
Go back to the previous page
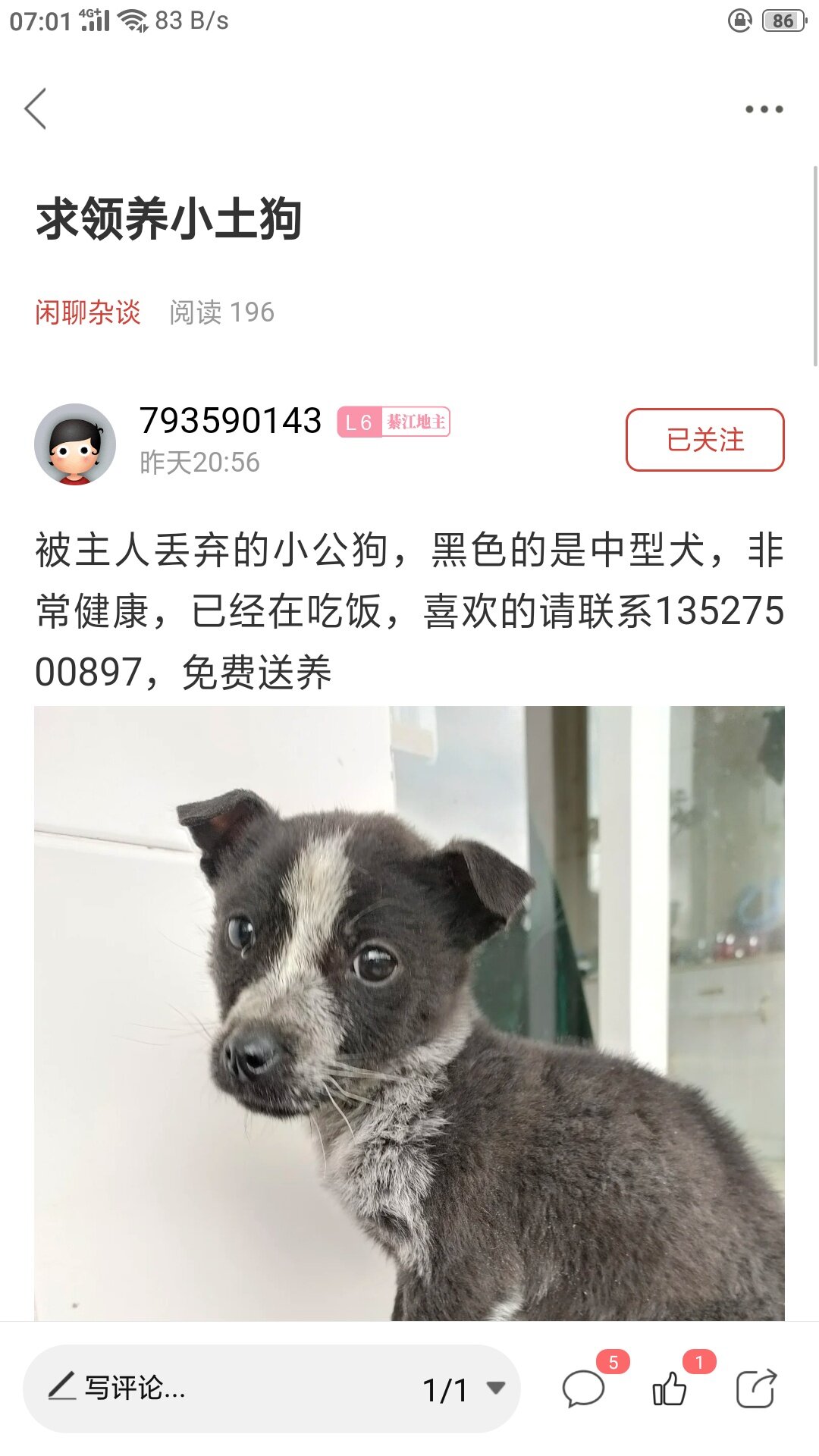36,108
